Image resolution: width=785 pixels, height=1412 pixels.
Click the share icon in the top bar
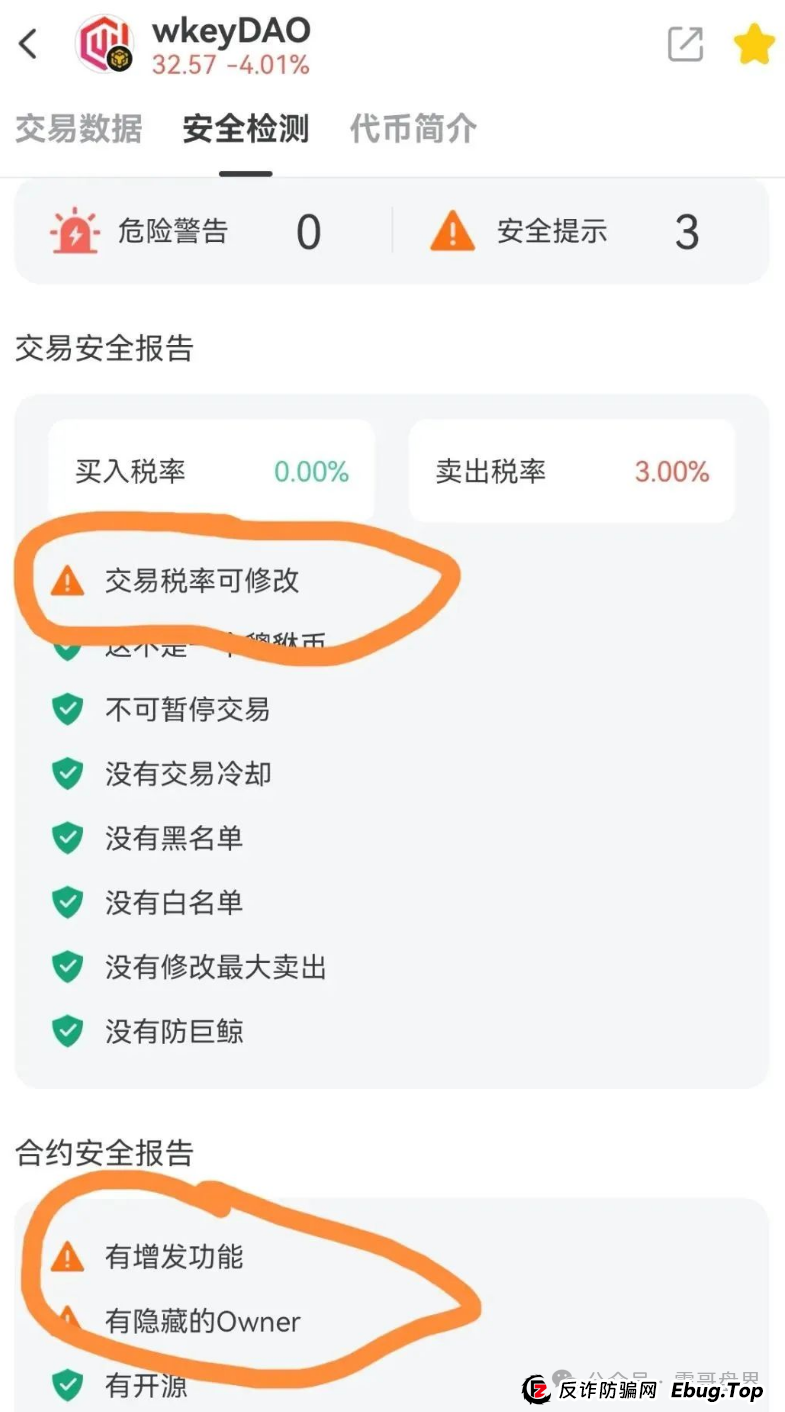pos(684,44)
